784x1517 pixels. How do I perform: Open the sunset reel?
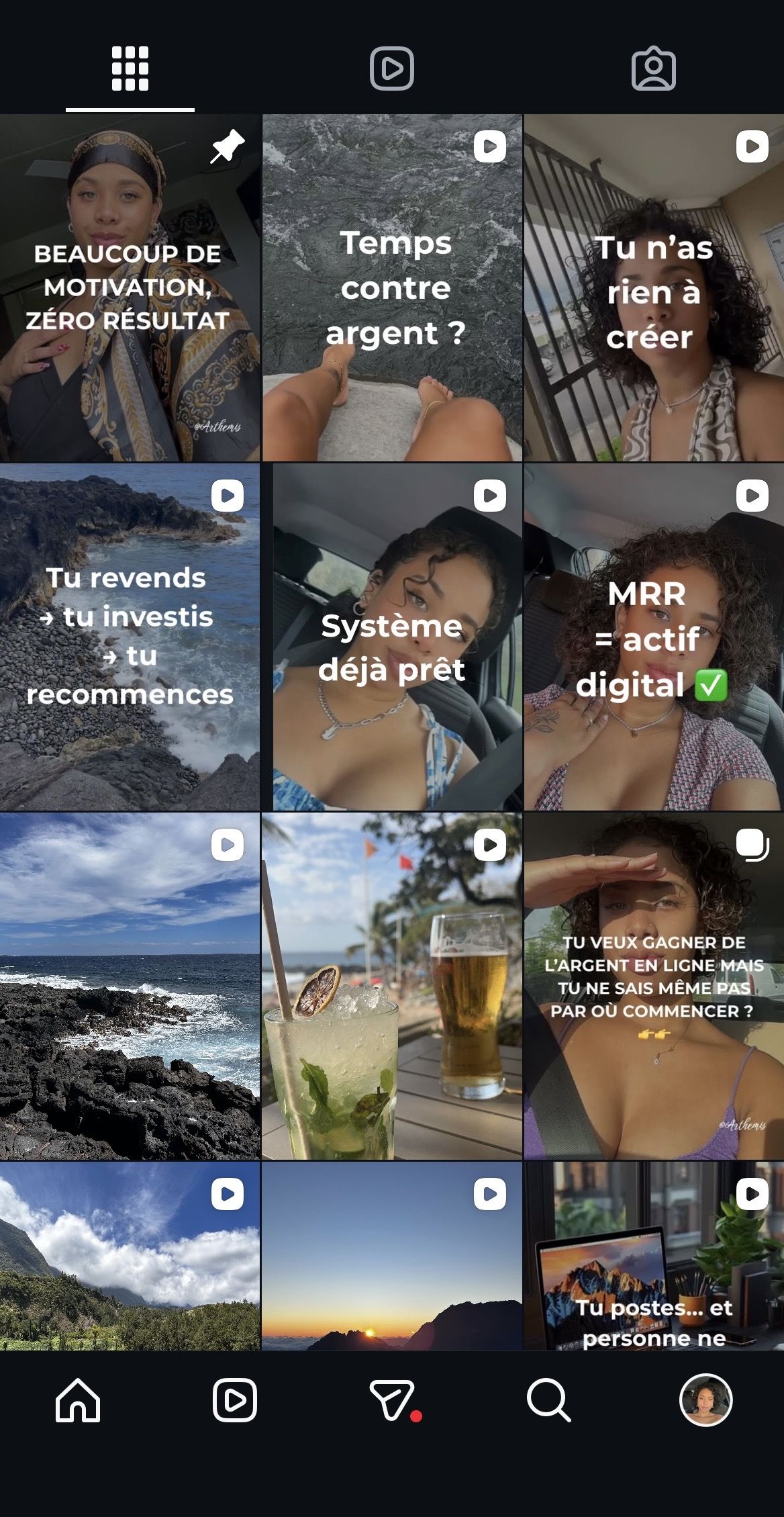click(x=392, y=1256)
